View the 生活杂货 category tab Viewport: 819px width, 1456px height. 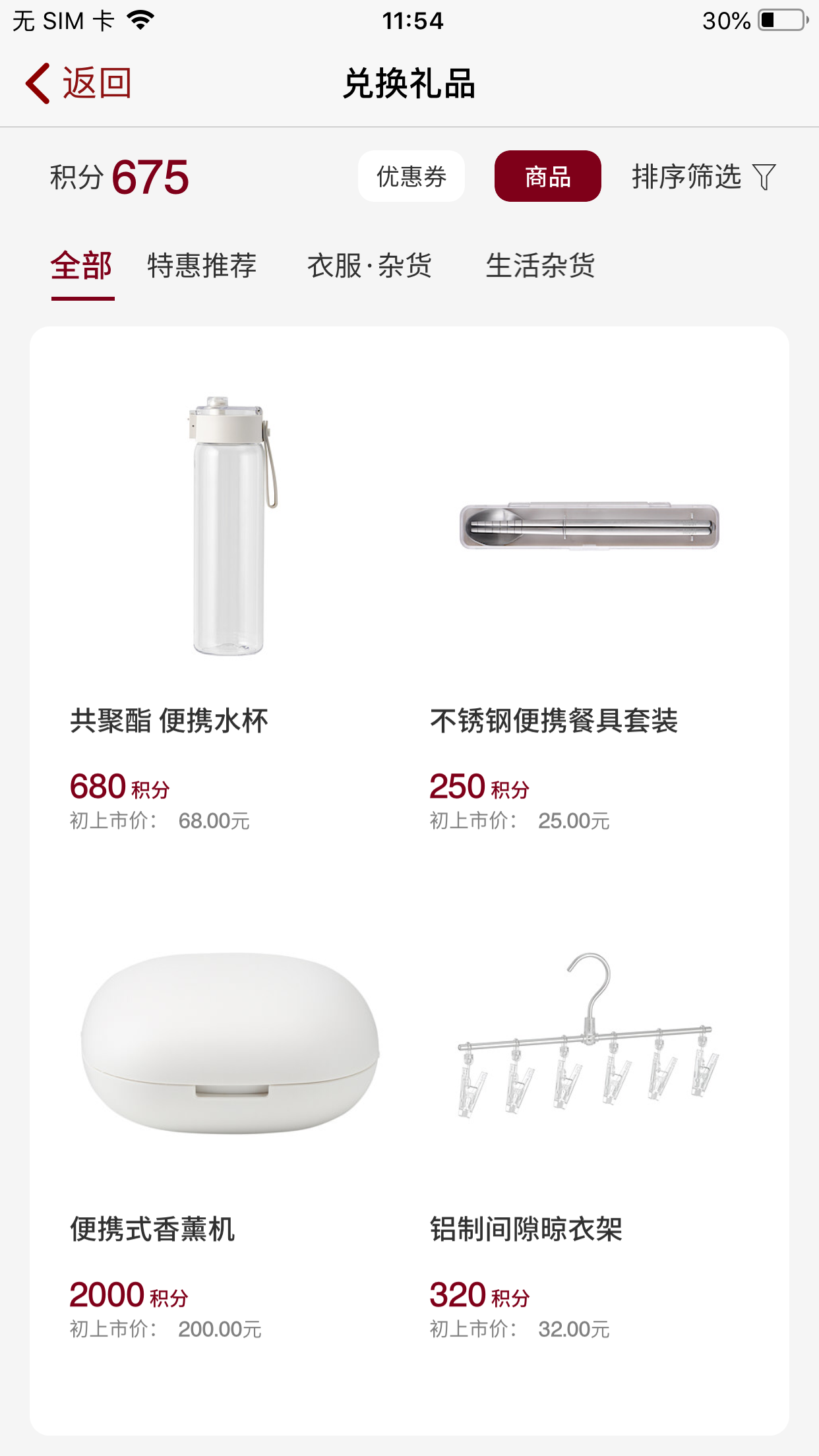tap(540, 266)
